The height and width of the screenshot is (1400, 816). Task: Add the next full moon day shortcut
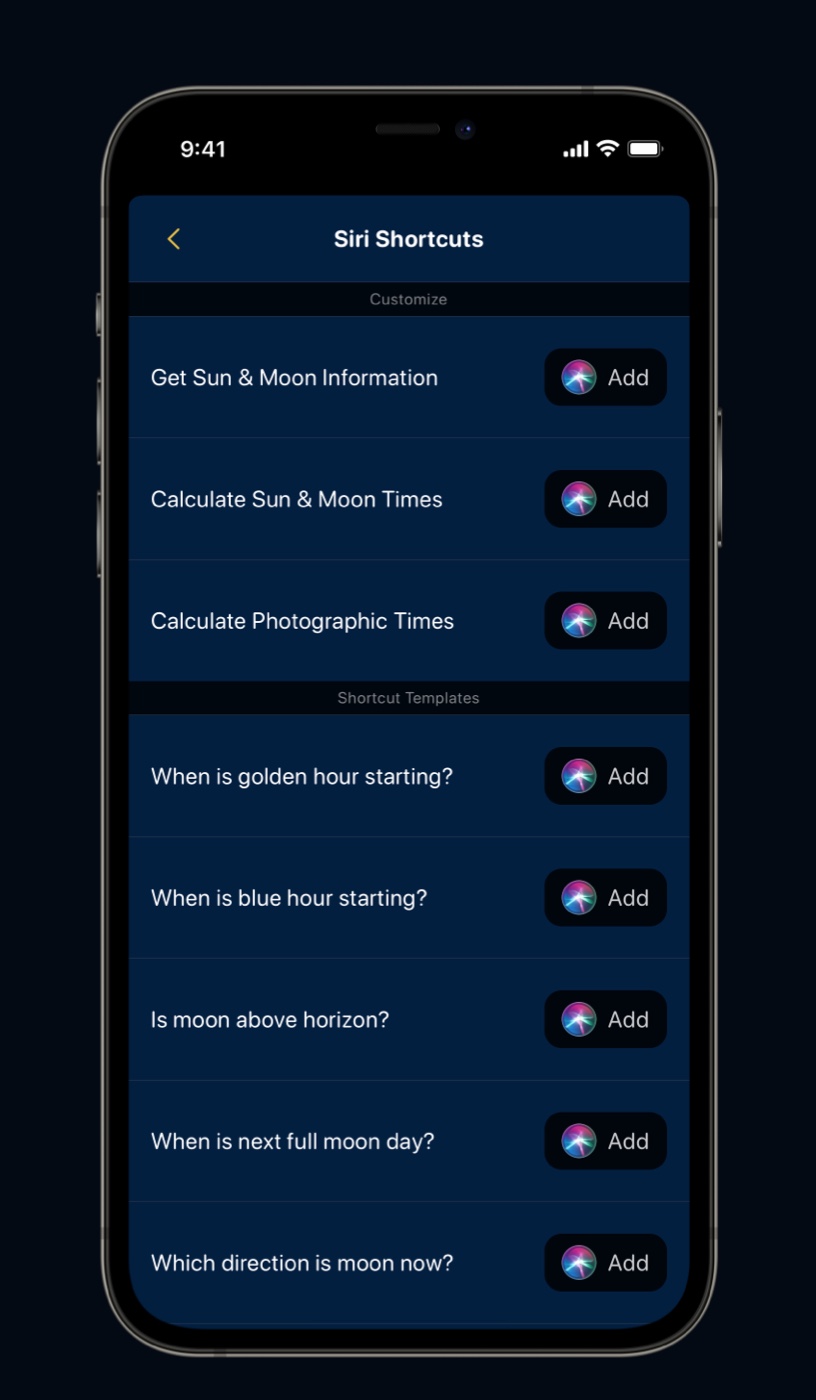point(605,1141)
